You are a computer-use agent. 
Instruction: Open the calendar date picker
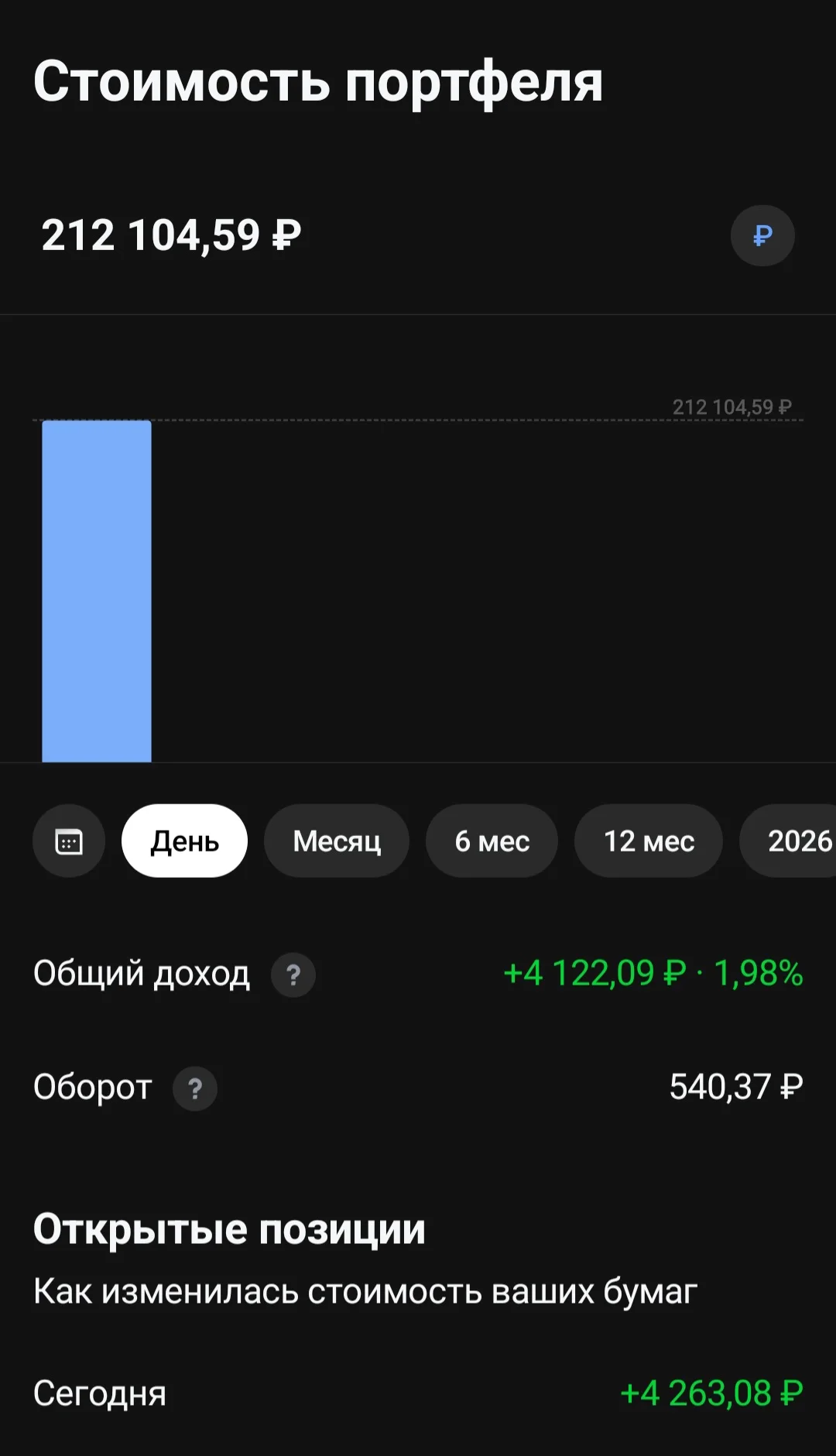point(69,841)
